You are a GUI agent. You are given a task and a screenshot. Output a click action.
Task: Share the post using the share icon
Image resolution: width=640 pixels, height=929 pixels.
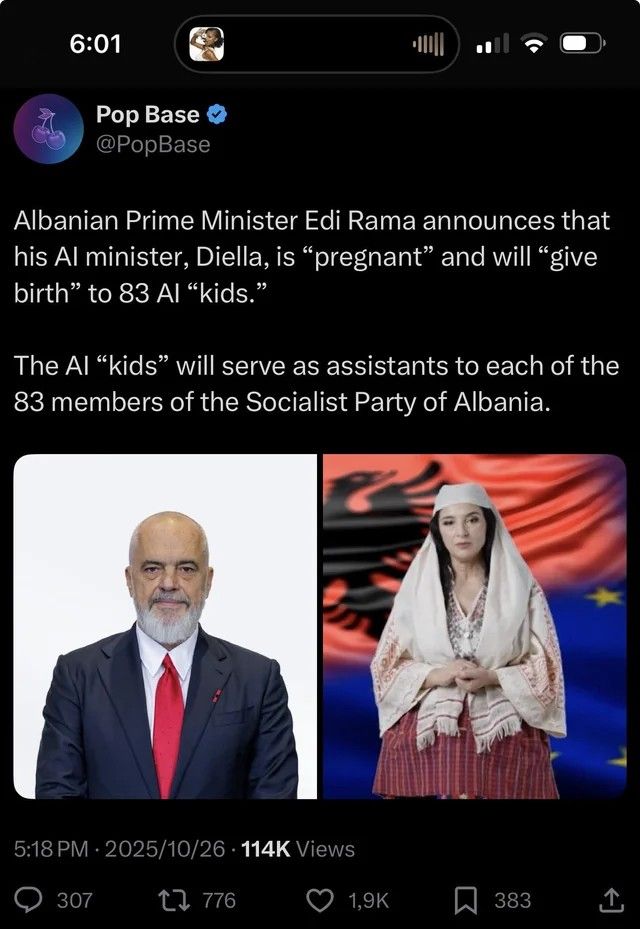pos(609,900)
